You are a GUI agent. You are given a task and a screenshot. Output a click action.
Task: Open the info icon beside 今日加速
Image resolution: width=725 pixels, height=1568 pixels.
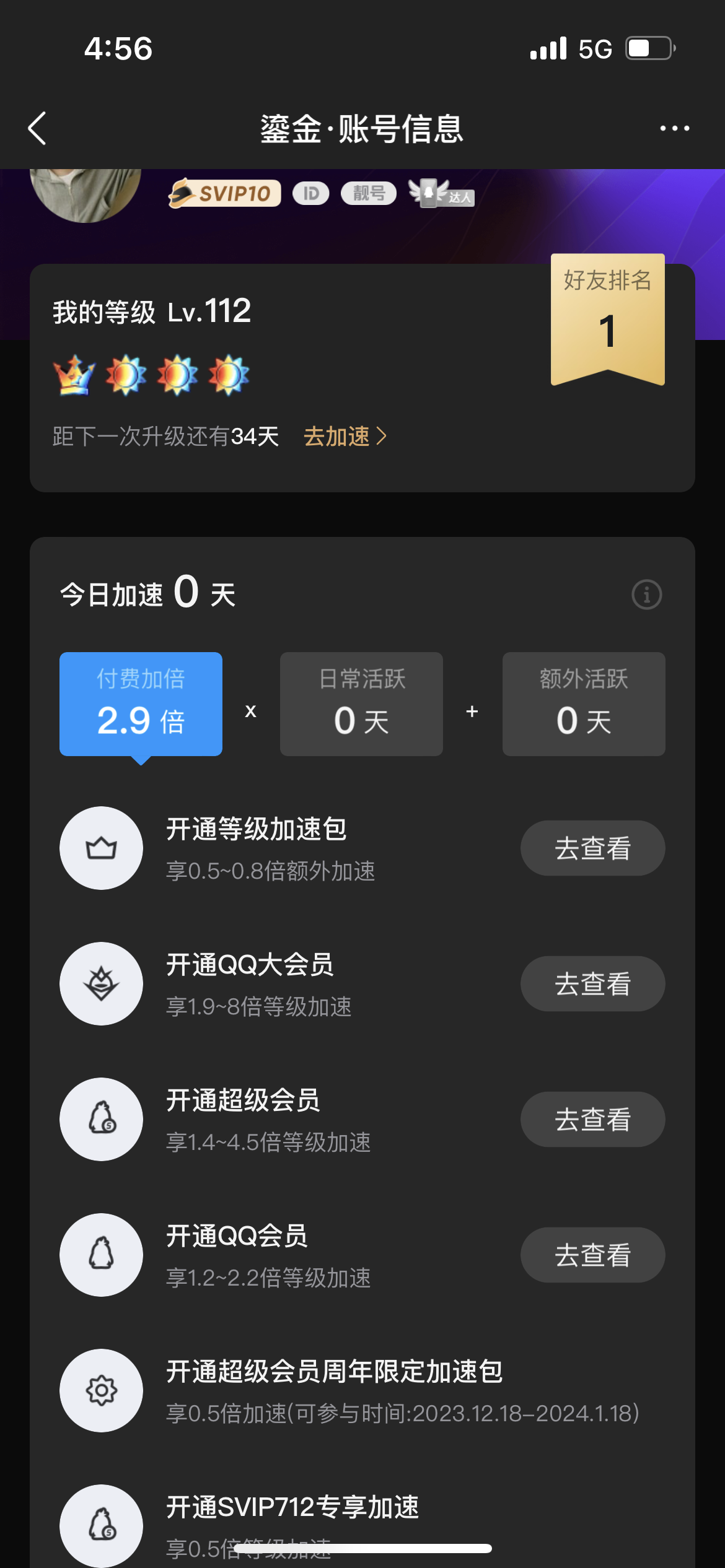[646, 595]
